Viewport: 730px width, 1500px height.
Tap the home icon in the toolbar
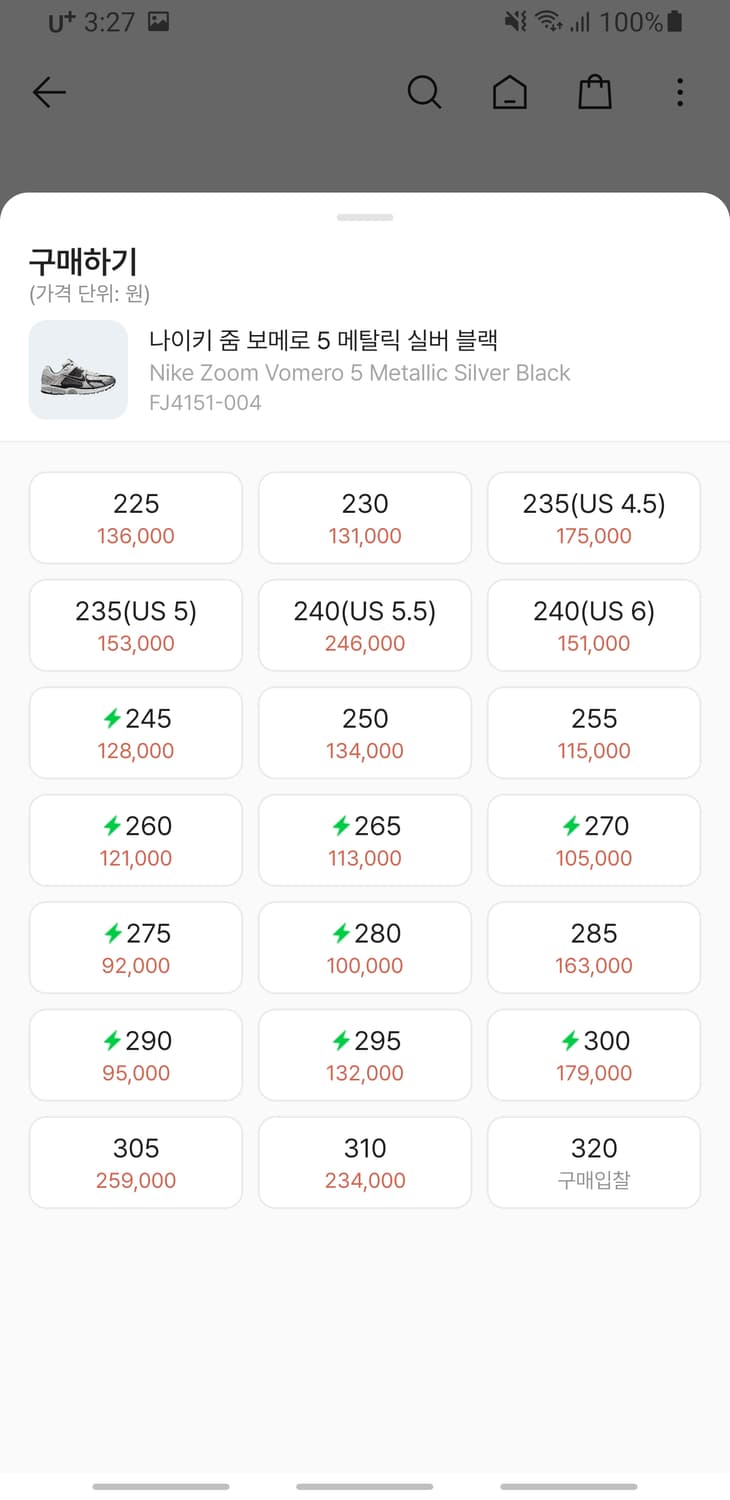[510, 92]
